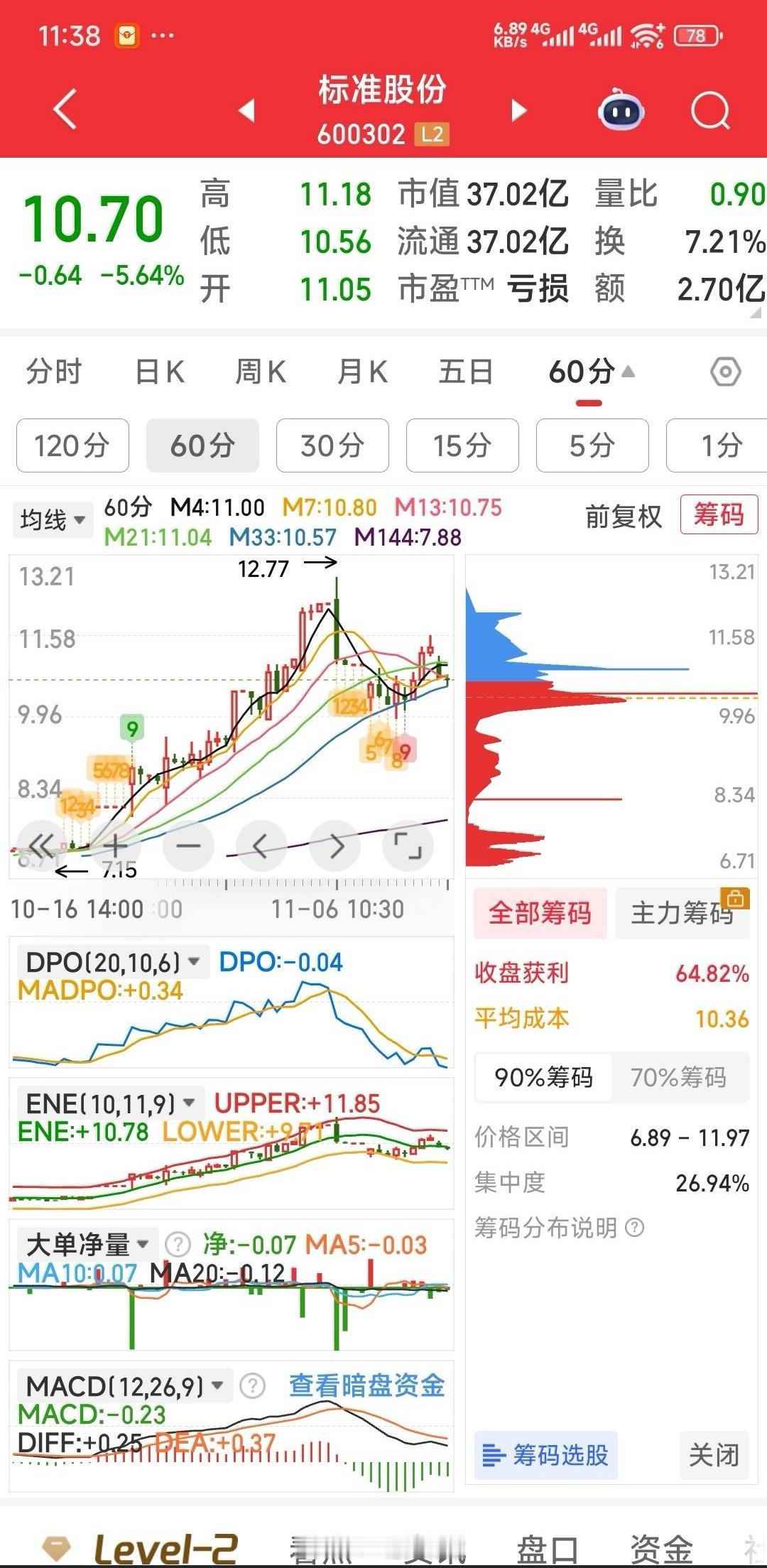Open chart settings hexagon icon
The height and width of the screenshot is (1568, 767).
point(725,372)
